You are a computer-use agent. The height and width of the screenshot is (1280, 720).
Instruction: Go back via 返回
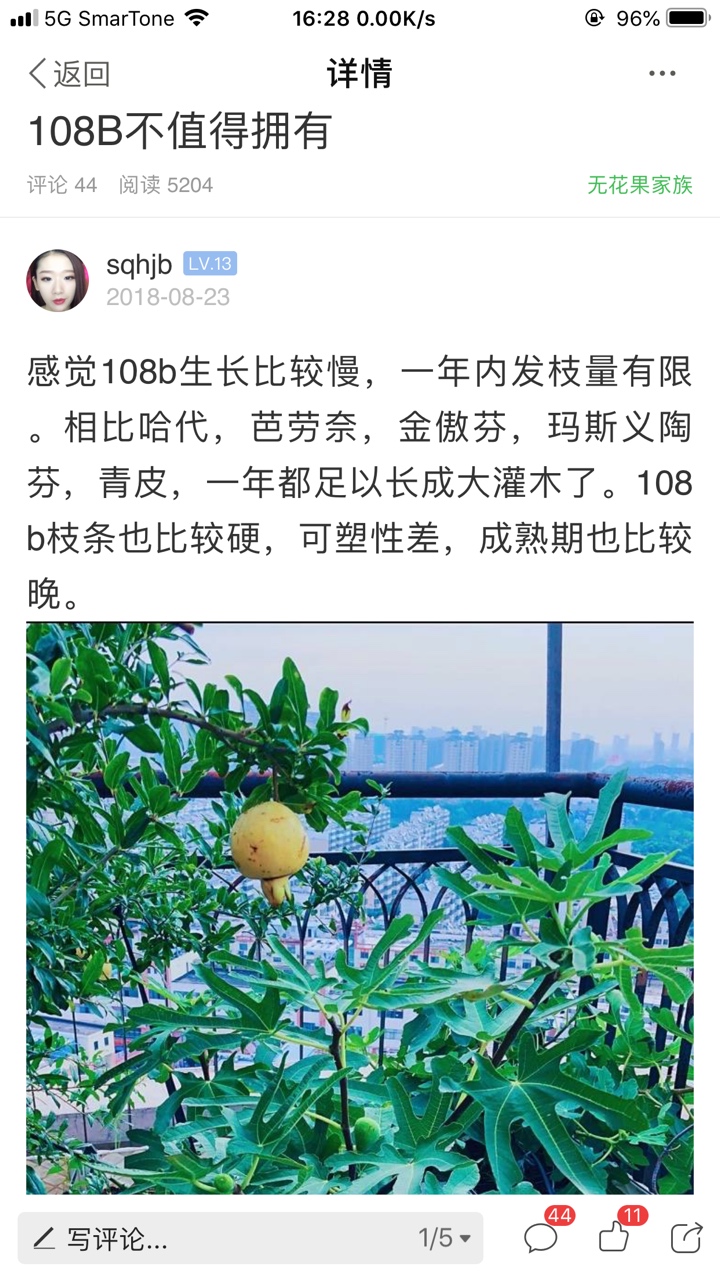[x=68, y=73]
